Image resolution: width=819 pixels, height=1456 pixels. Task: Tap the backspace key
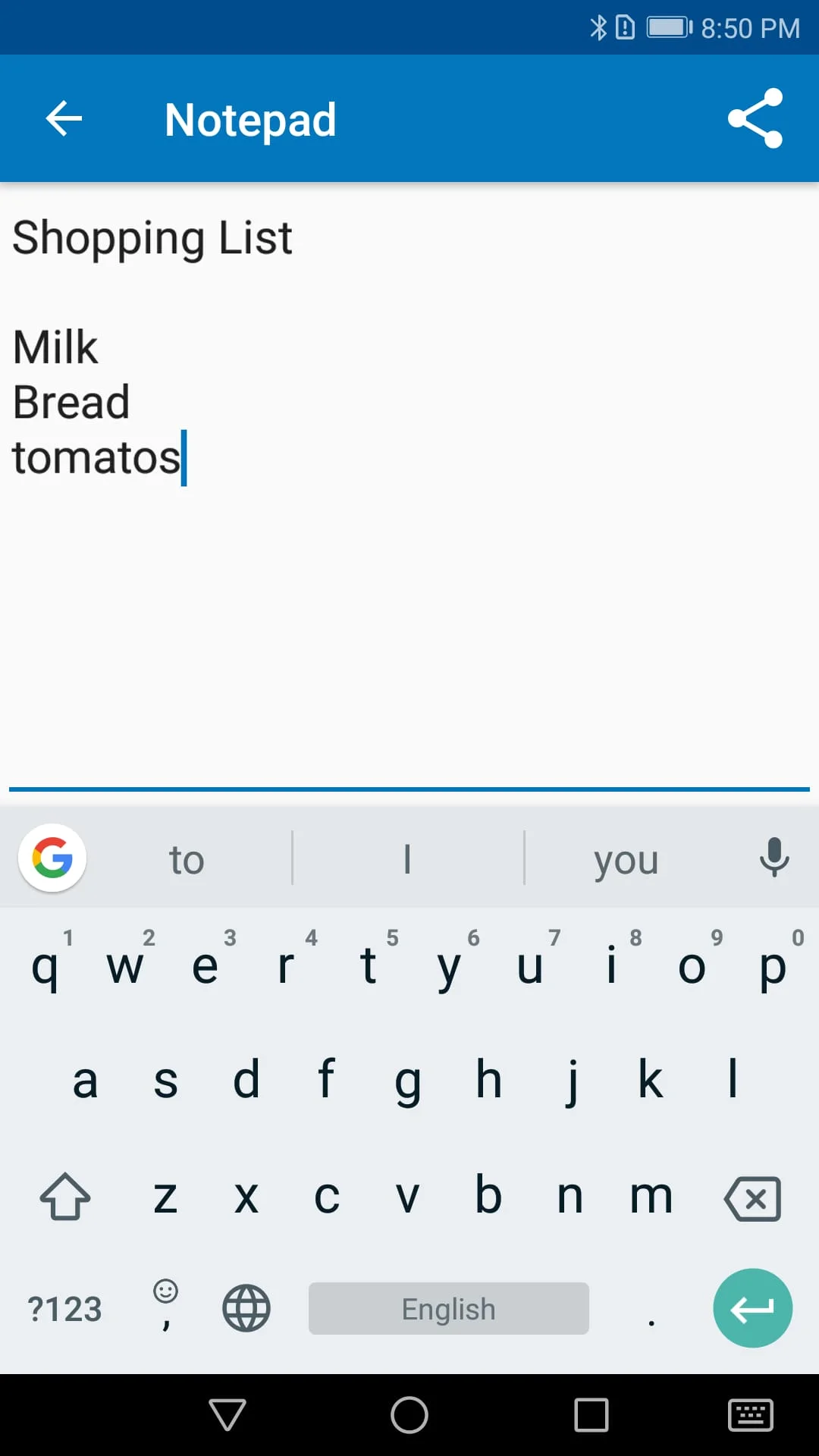tap(752, 1198)
